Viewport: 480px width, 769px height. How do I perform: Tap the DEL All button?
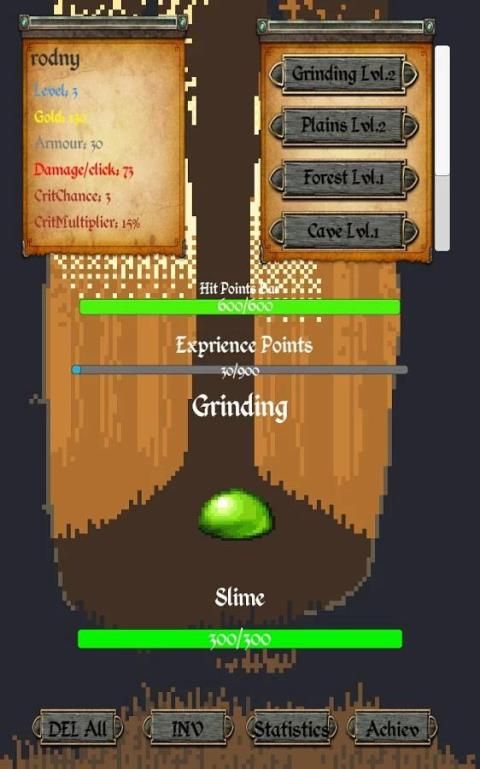tap(77, 728)
